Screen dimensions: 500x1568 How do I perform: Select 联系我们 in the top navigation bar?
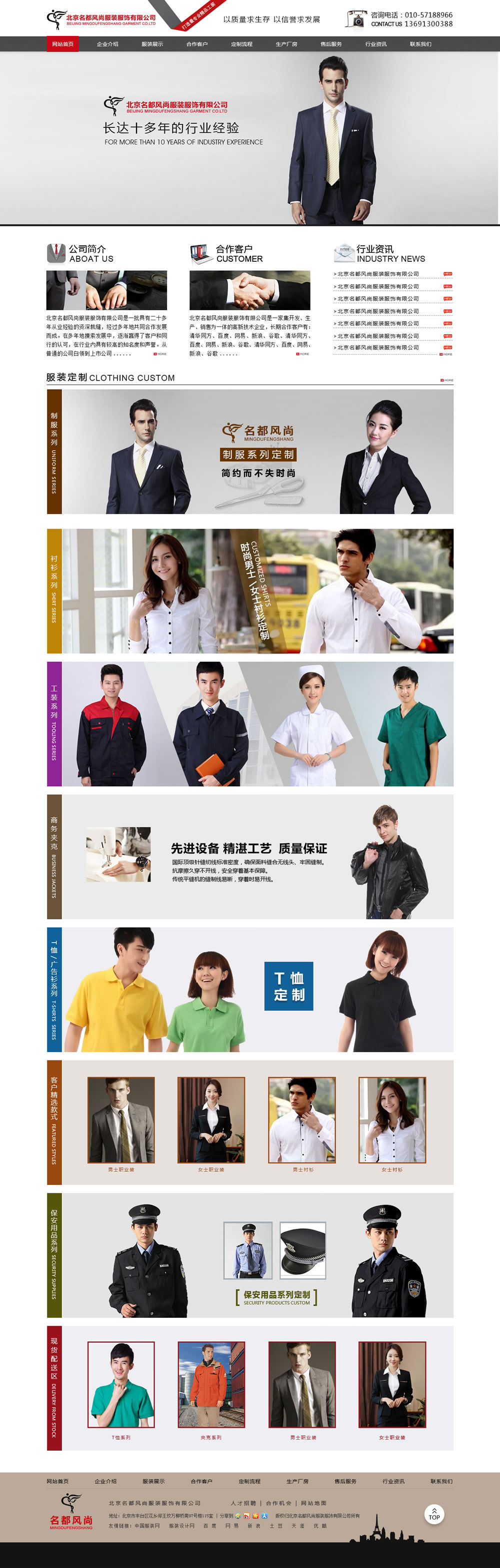(420, 44)
